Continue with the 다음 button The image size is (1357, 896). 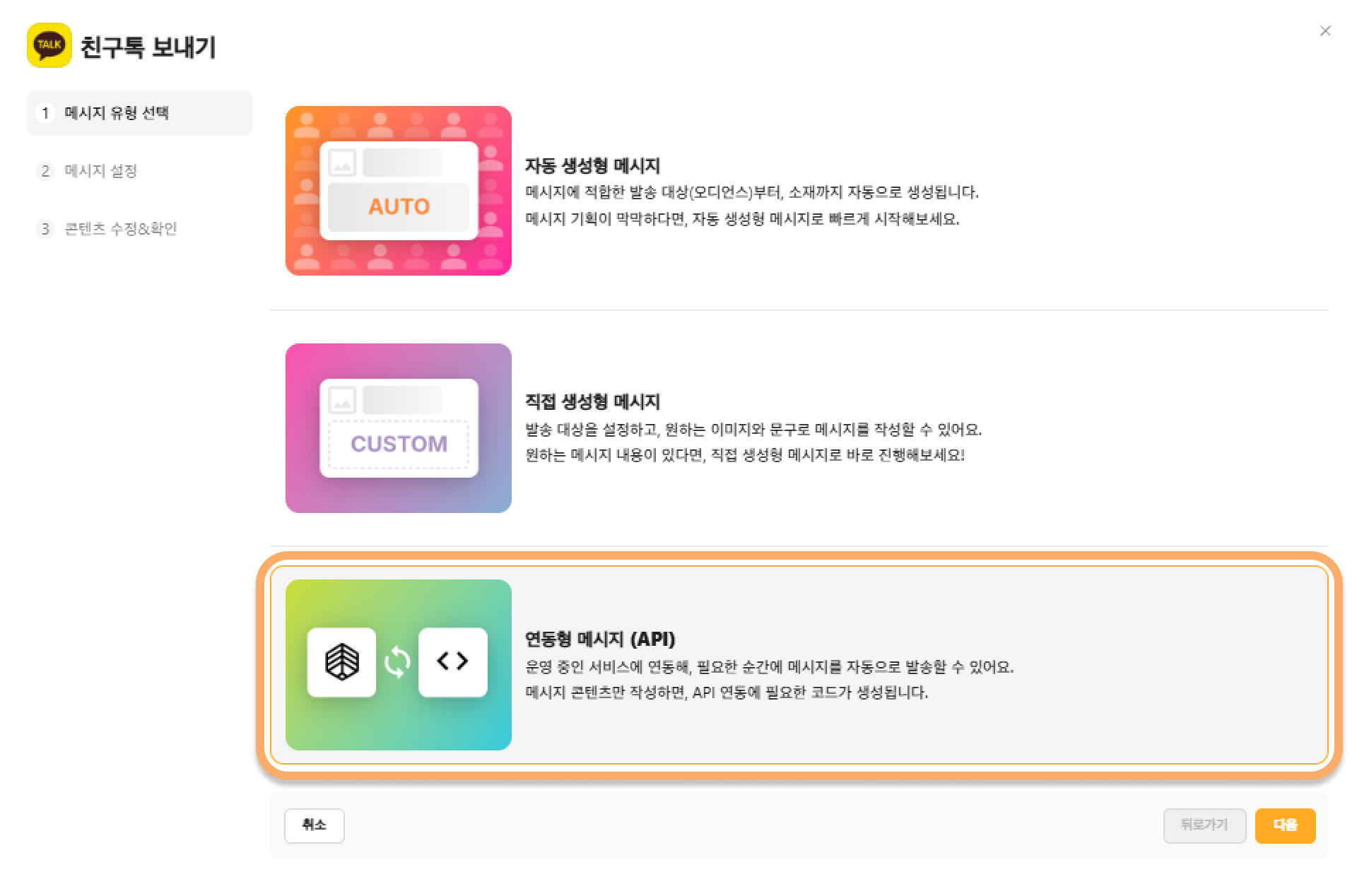coord(1284,825)
